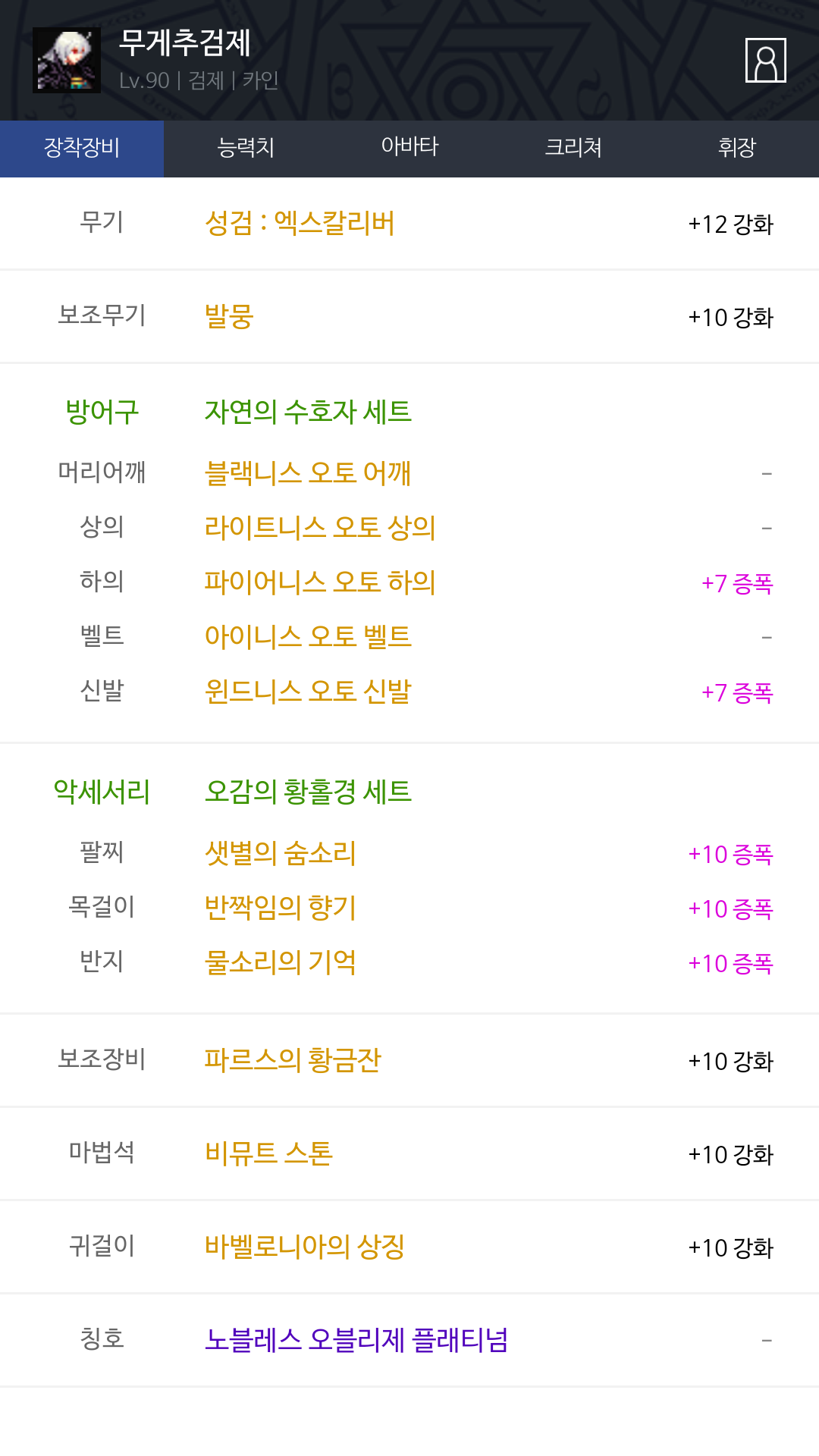Open 블랙니스 오토 어깨 item

(308, 473)
